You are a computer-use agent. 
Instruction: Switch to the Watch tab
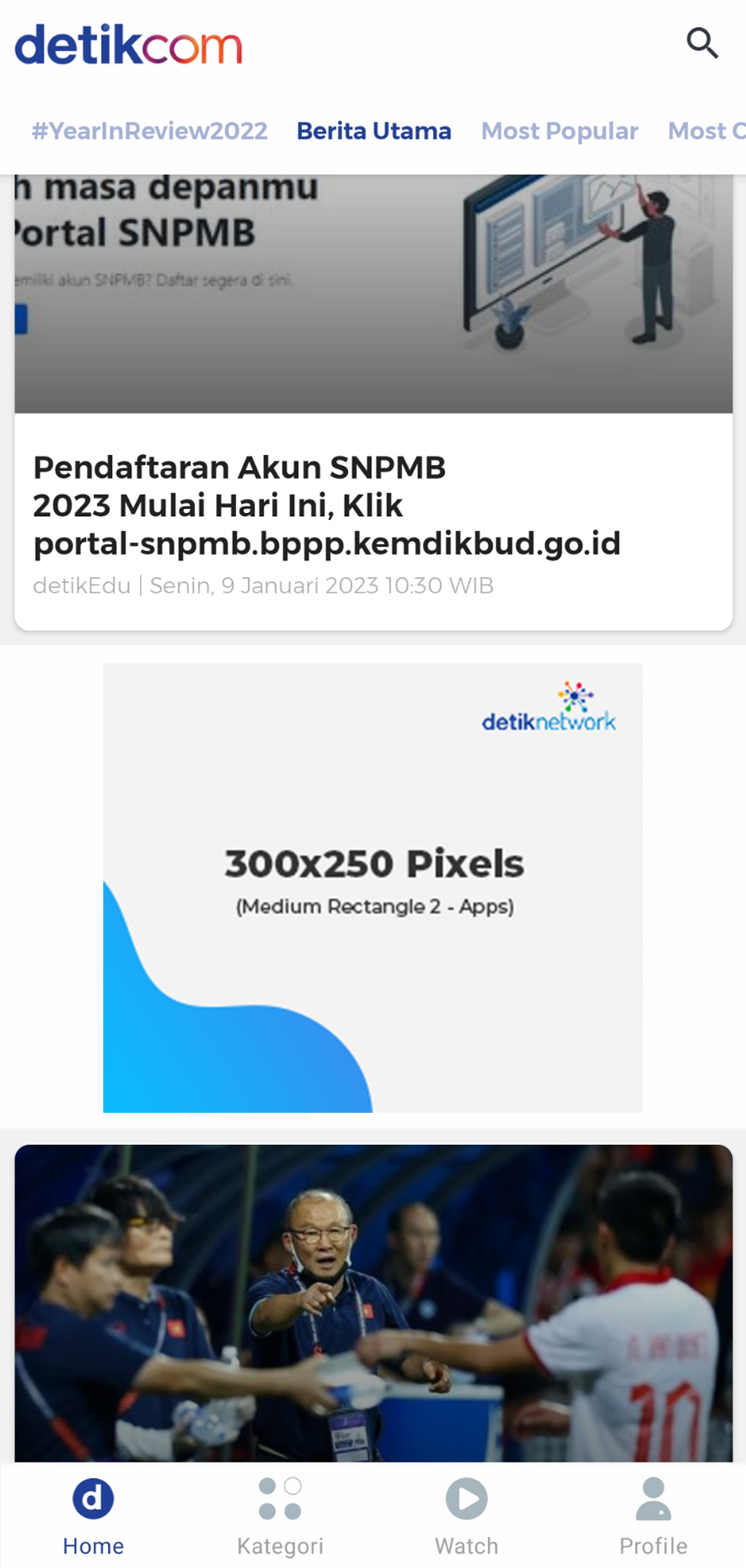[466, 1515]
